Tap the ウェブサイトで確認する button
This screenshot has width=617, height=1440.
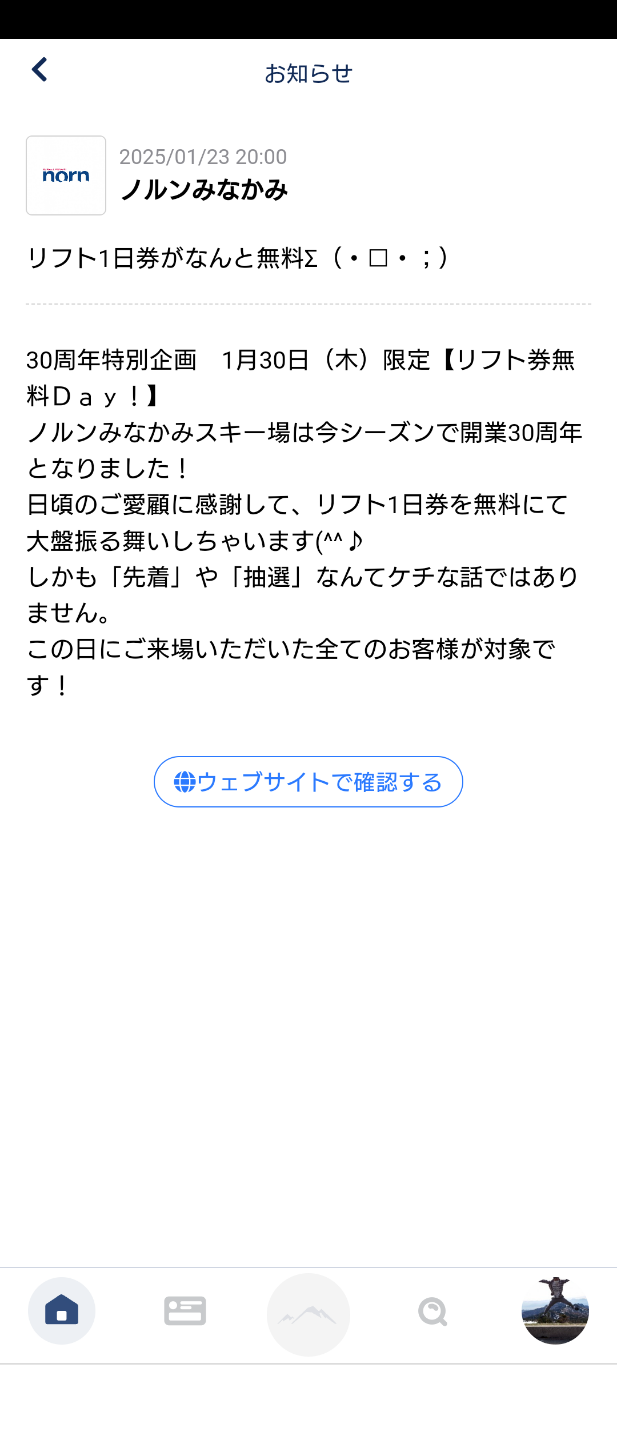[x=308, y=782]
